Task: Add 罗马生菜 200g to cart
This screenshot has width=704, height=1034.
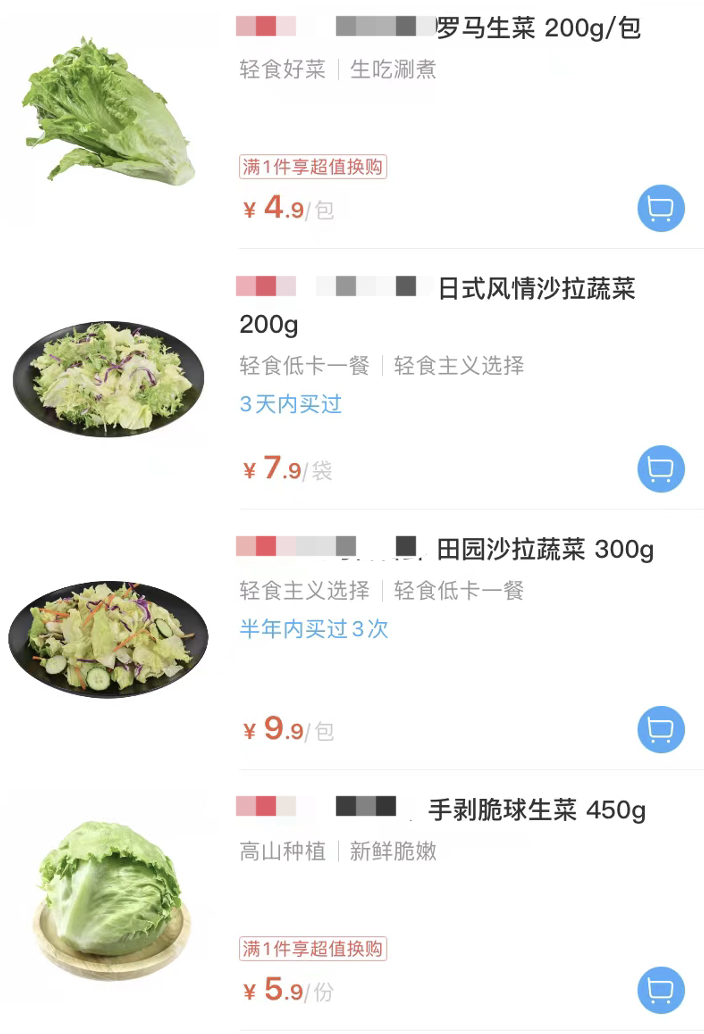Action: tap(661, 209)
